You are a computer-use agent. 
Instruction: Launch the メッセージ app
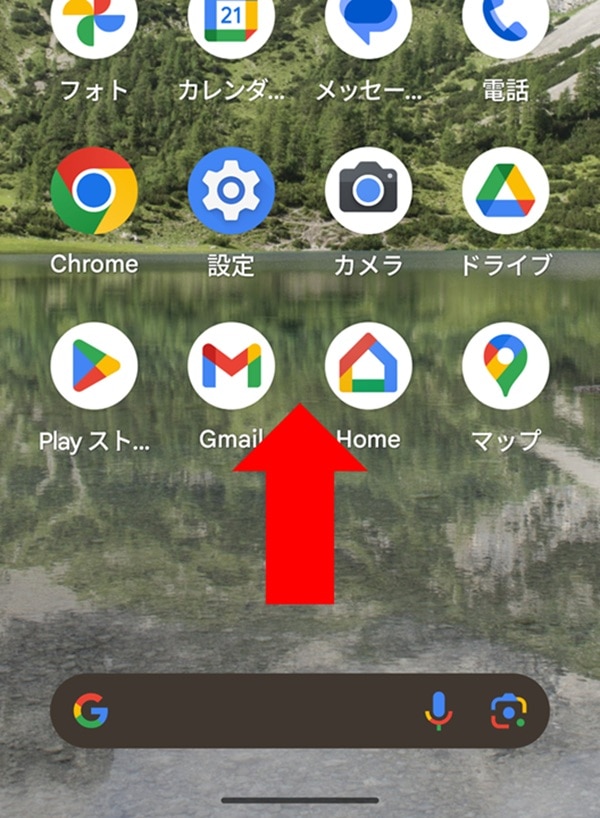(368, 22)
